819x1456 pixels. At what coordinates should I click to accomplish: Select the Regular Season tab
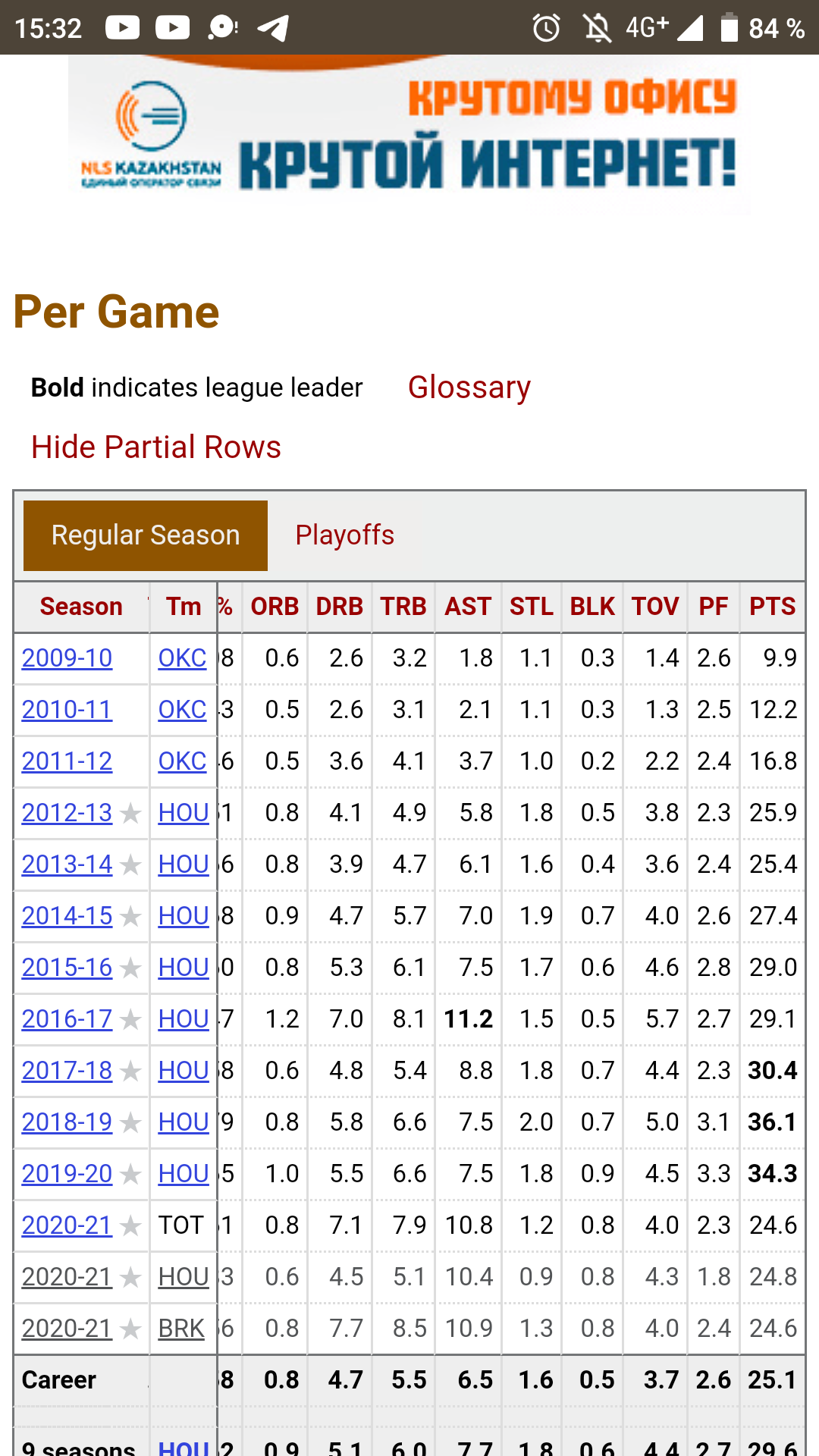coord(146,535)
